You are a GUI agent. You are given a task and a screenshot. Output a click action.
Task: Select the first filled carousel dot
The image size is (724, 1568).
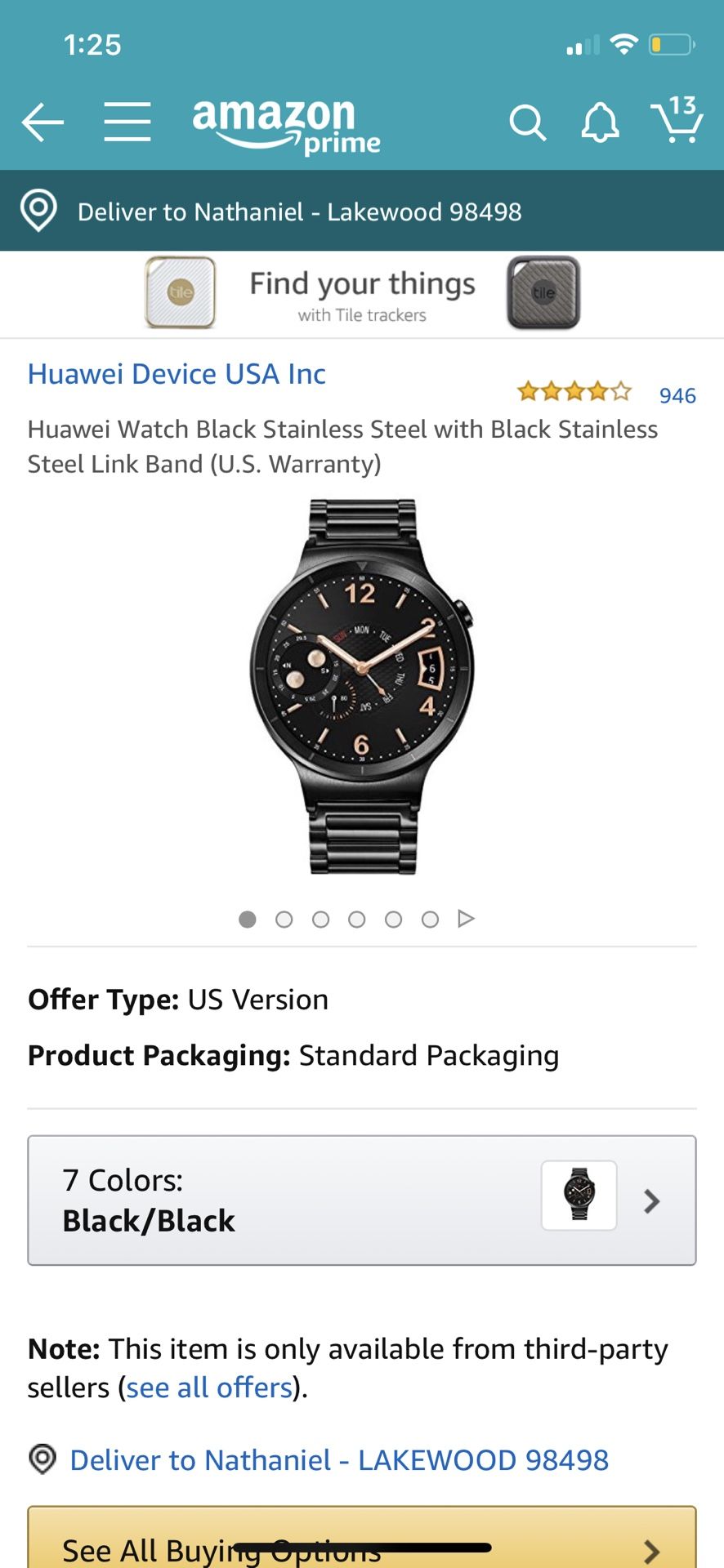247,919
